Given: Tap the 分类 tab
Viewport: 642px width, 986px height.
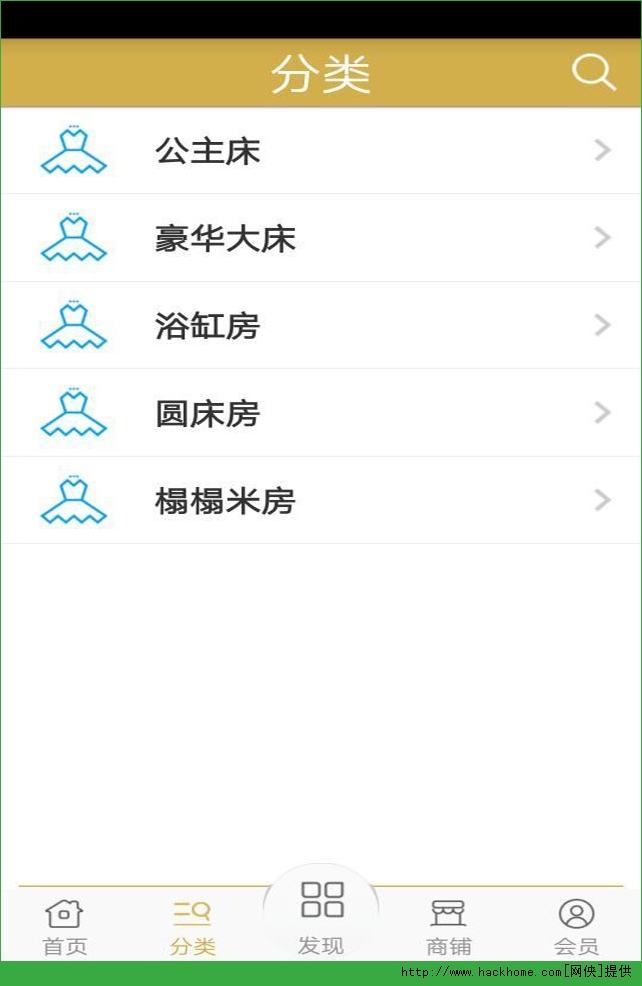Looking at the screenshot, I should point(192,927).
